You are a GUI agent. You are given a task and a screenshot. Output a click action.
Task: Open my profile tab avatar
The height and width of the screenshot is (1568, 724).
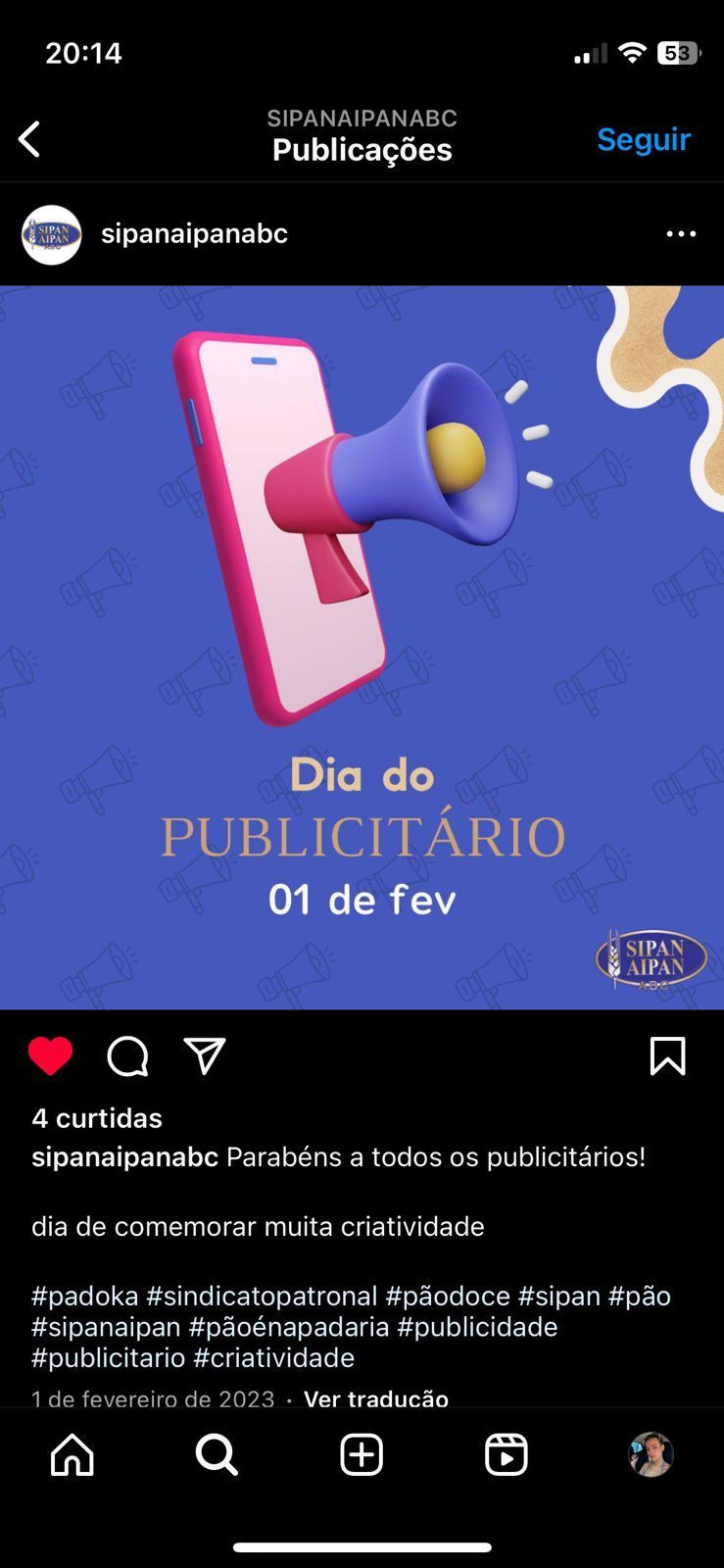(651, 1455)
